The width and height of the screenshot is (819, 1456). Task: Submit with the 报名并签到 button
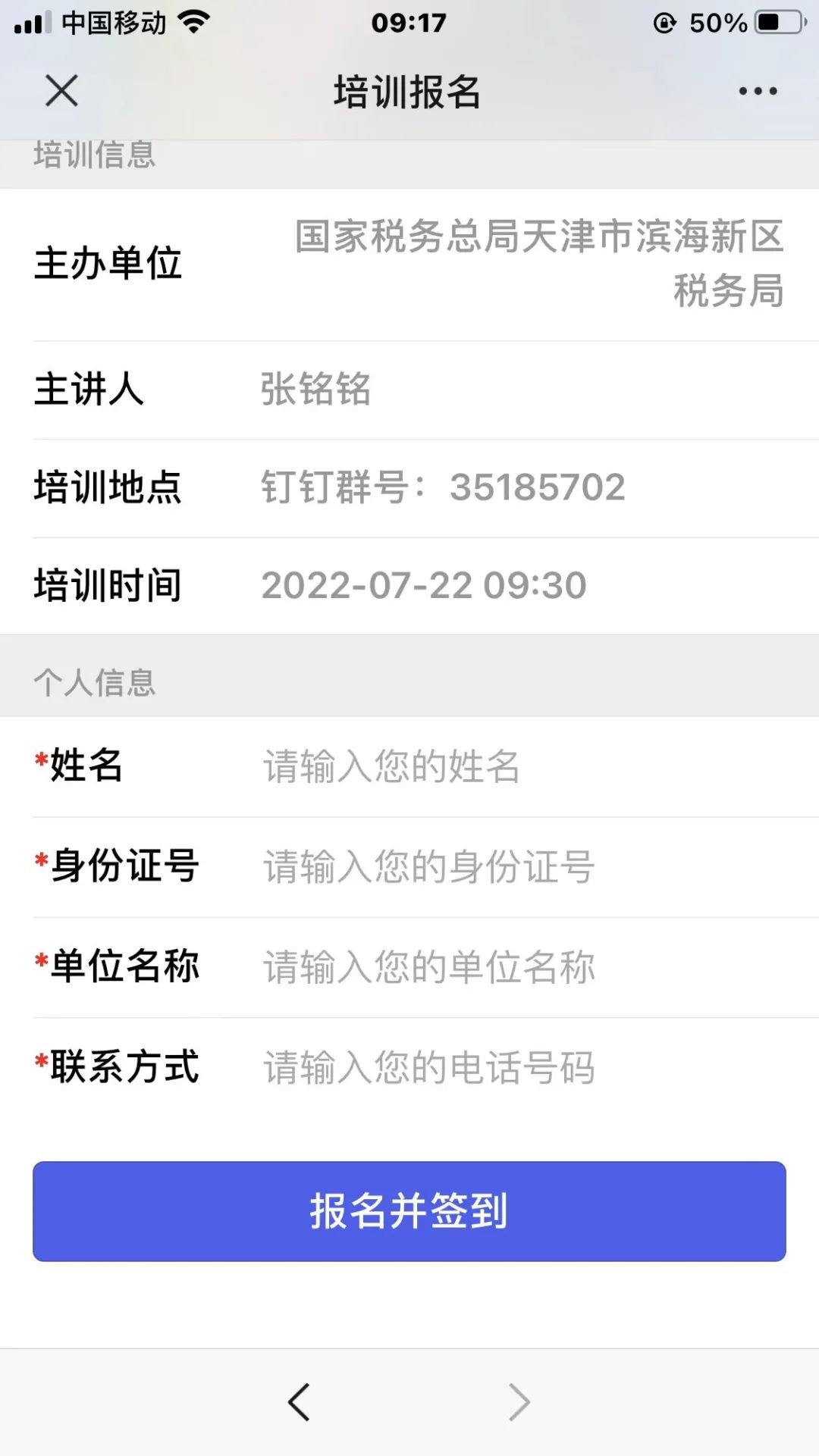(409, 1211)
